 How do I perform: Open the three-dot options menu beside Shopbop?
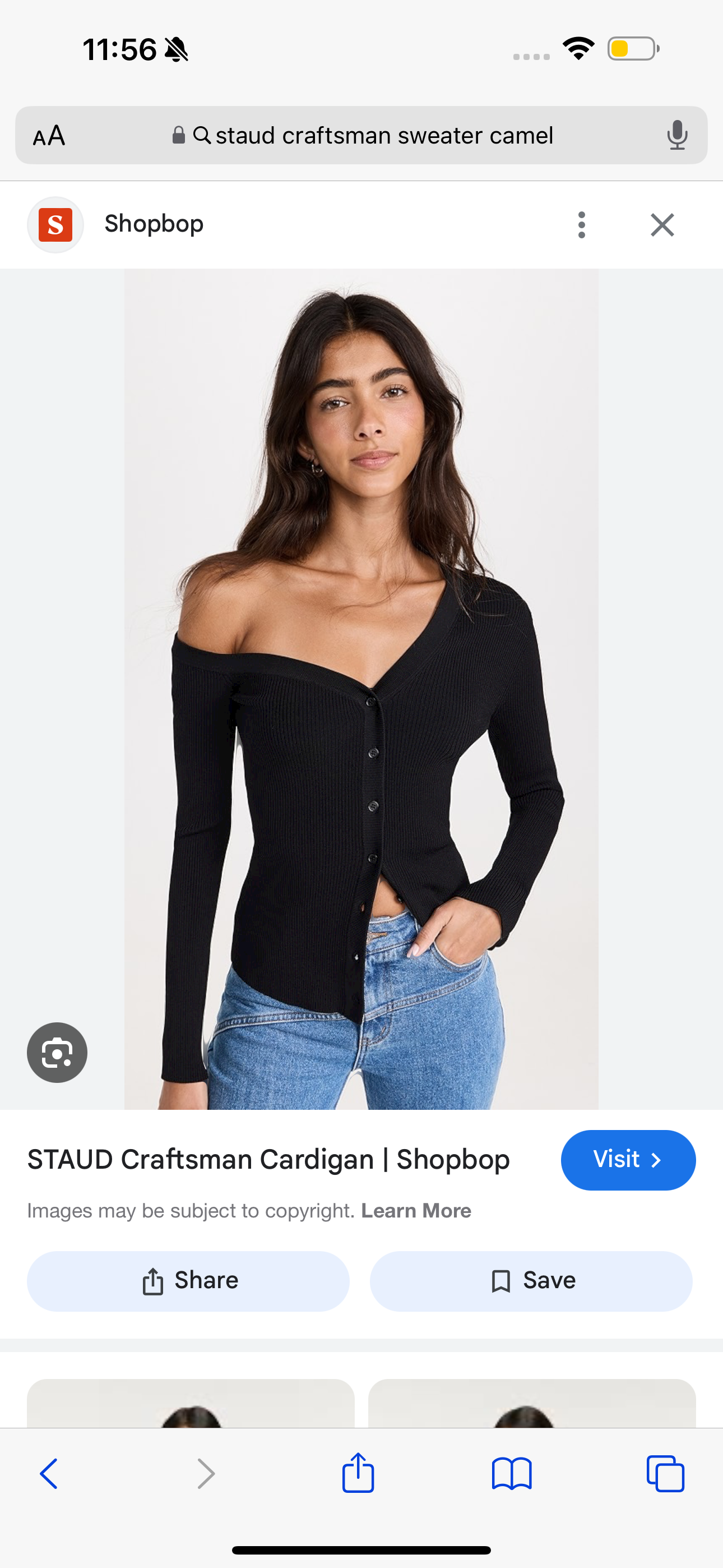click(x=581, y=225)
